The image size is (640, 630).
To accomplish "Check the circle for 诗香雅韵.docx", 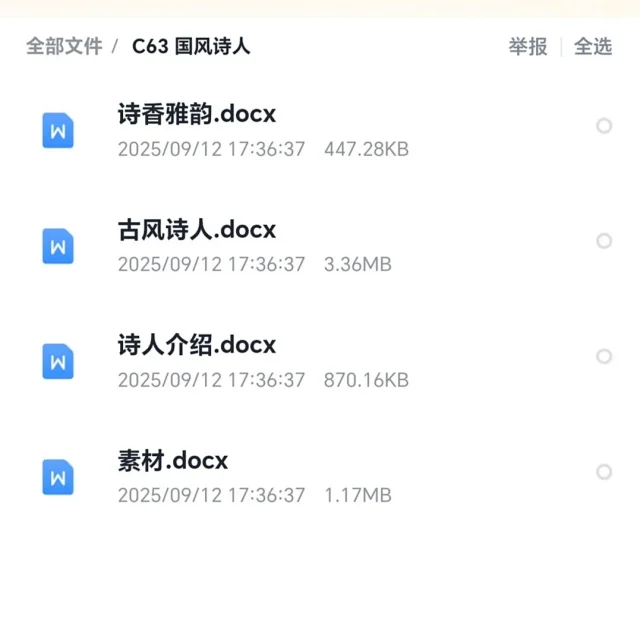I will [x=604, y=126].
